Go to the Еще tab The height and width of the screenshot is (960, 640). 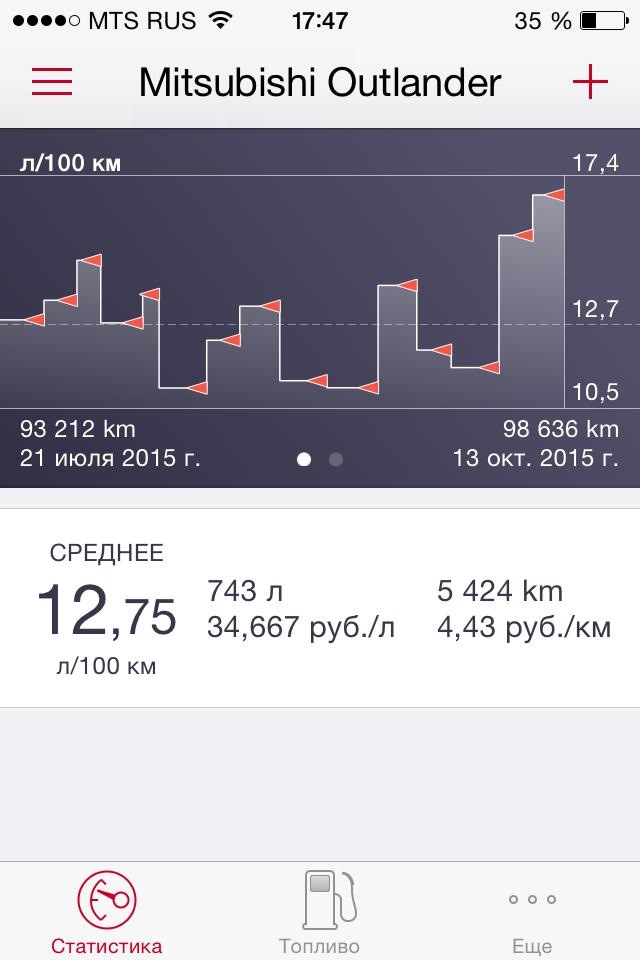pyautogui.click(x=532, y=912)
